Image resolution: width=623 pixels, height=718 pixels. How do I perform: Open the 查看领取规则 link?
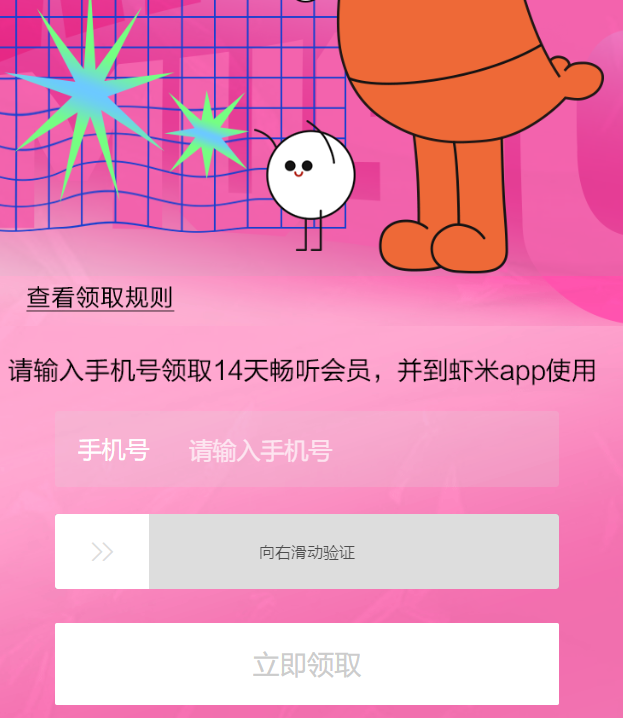100,297
